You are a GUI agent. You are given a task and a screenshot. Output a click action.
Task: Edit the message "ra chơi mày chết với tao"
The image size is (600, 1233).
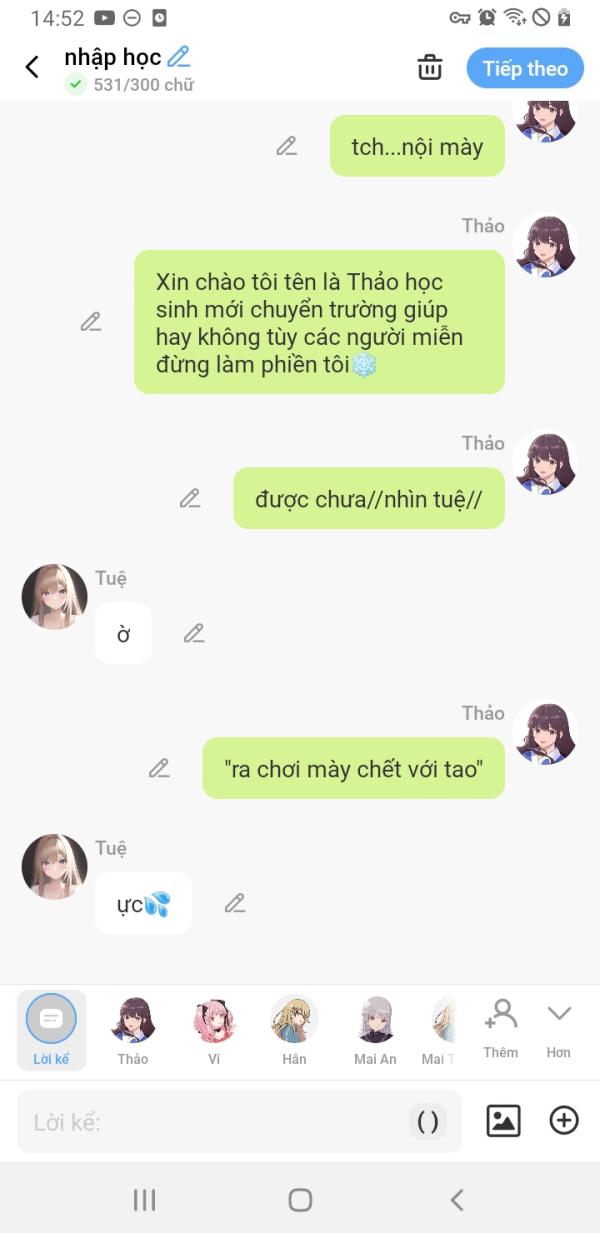pyautogui.click(x=159, y=768)
